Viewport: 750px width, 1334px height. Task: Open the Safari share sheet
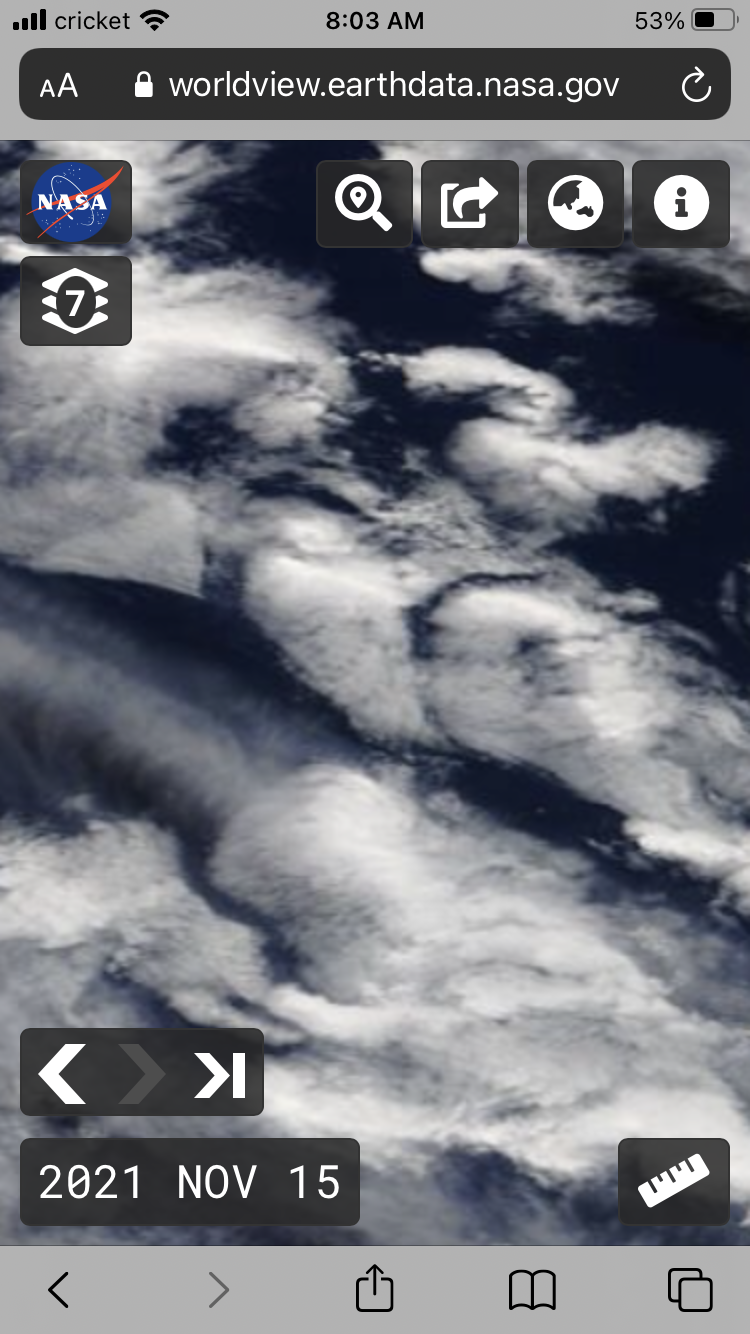pos(375,1288)
